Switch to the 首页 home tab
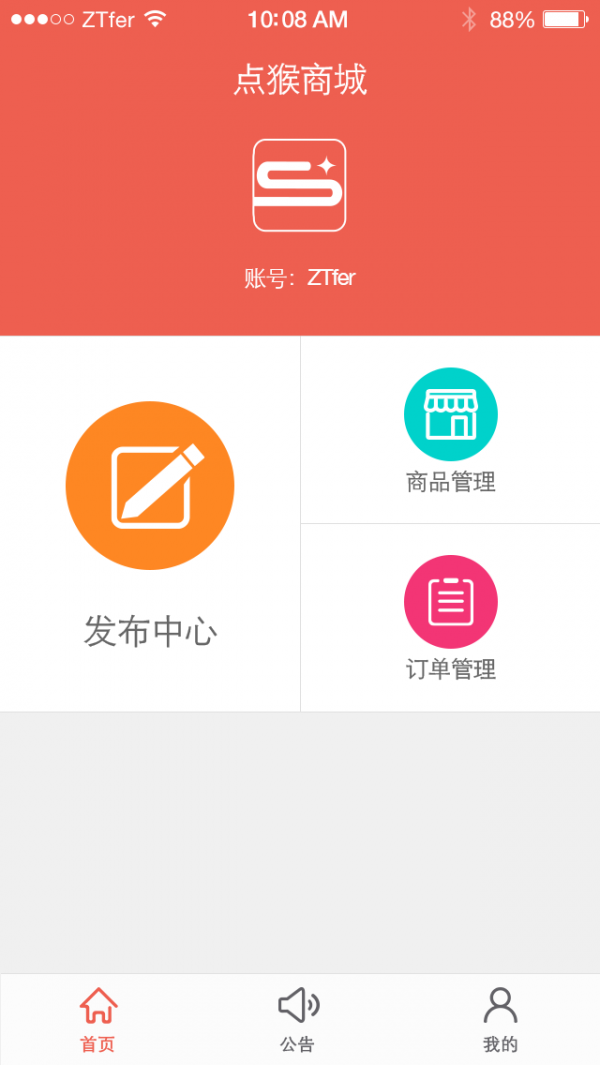 [x=98, y=1018]
